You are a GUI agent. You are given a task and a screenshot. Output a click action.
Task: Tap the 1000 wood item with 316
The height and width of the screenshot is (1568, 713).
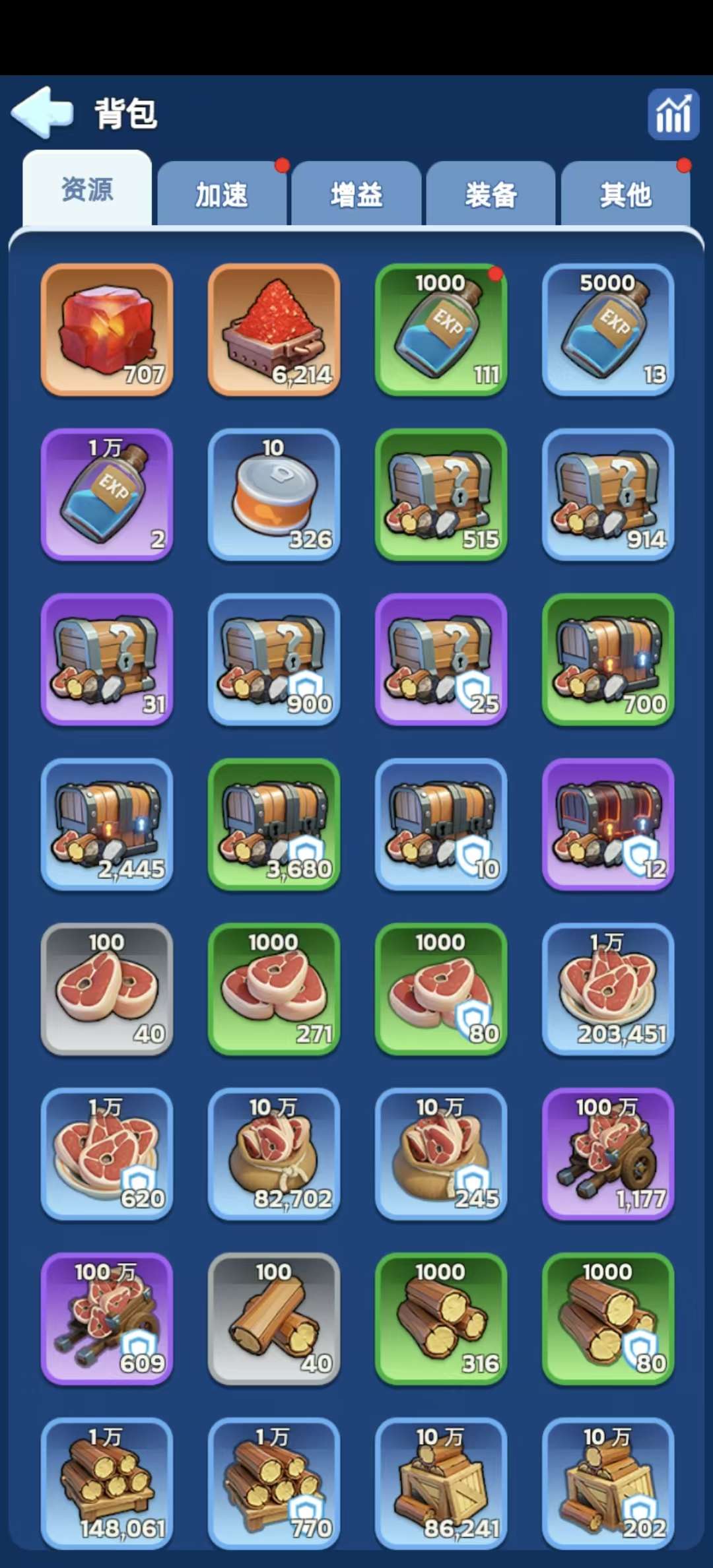441,1319
